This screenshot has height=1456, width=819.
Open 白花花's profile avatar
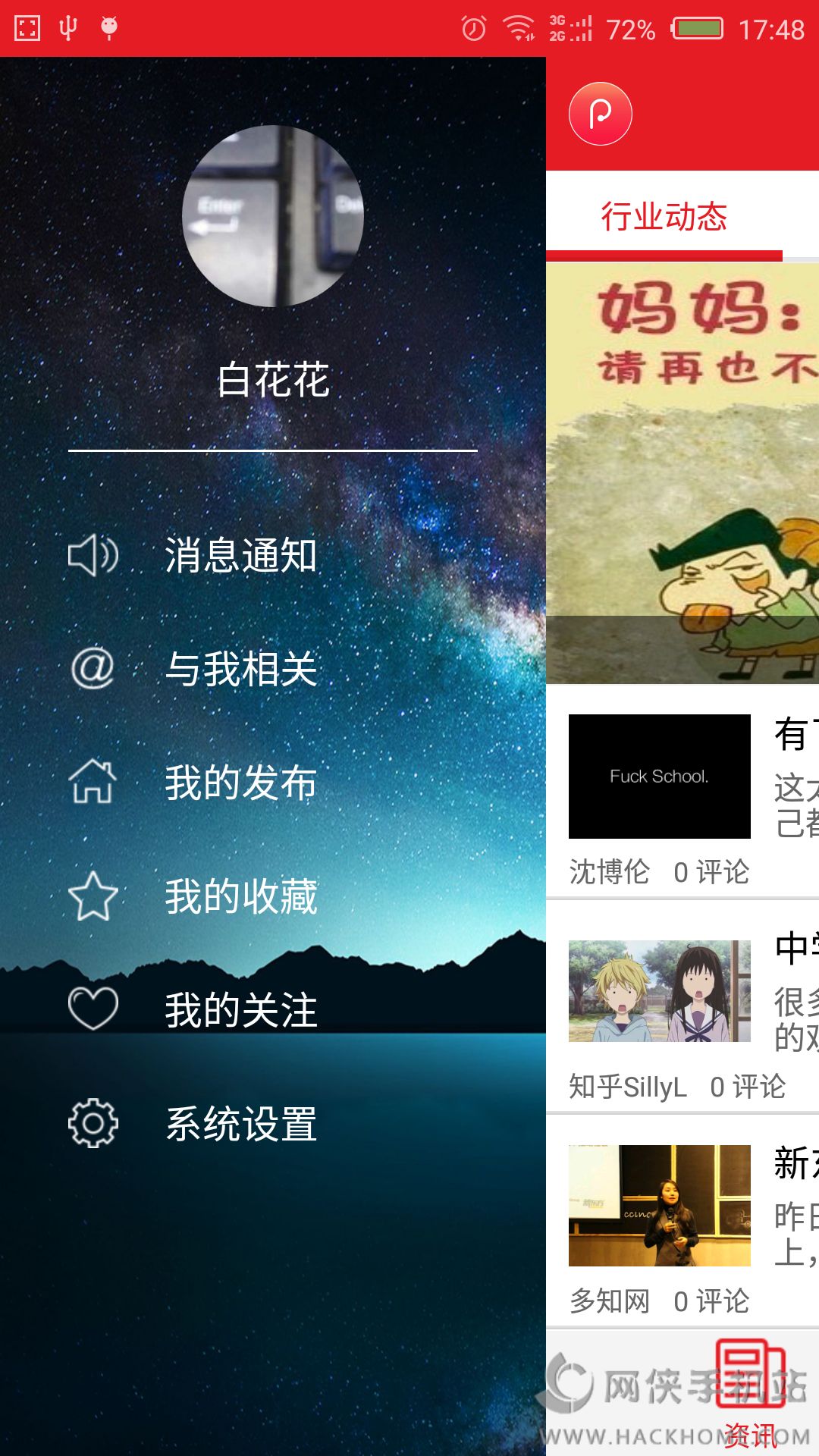click(x=273, y=216)
